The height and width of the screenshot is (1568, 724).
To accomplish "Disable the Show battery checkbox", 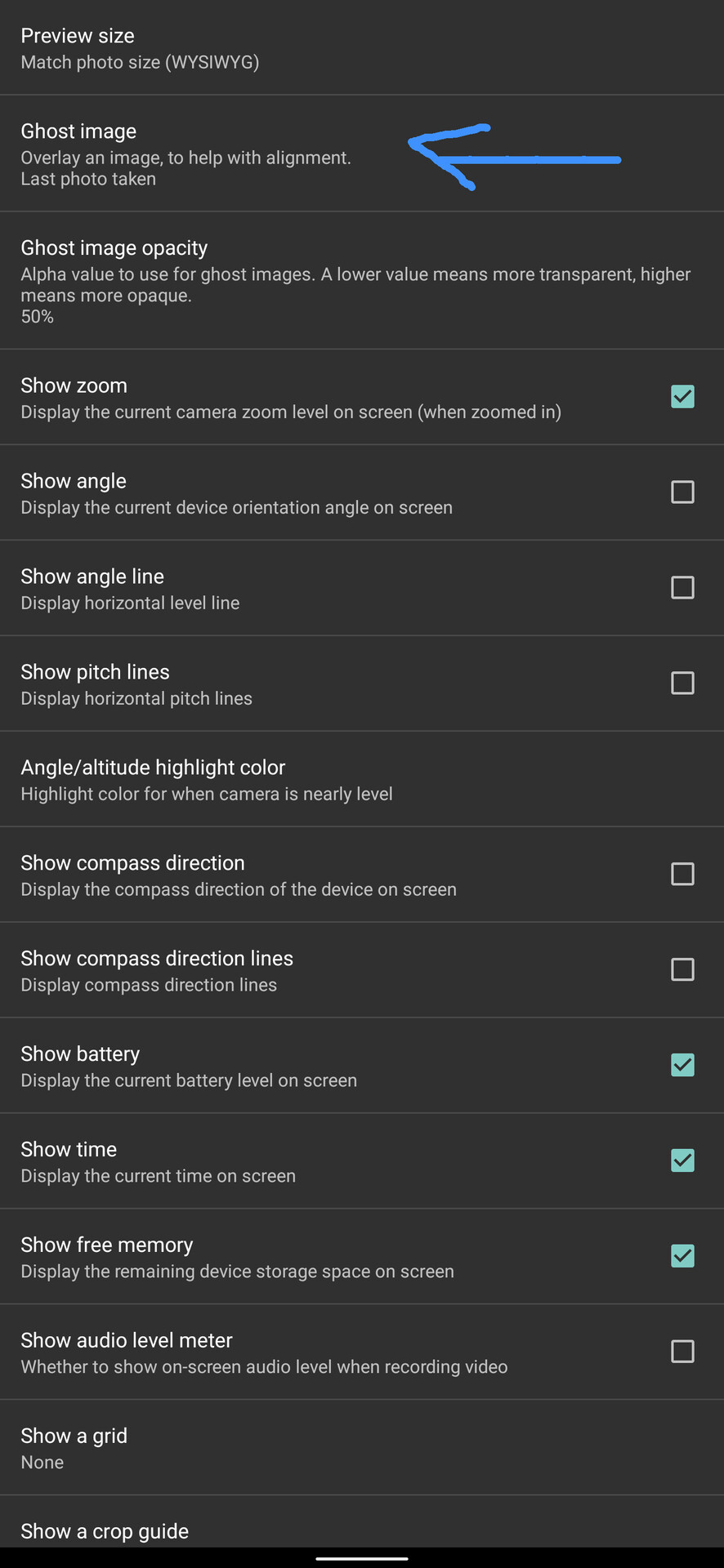I will coord(682,1066).
